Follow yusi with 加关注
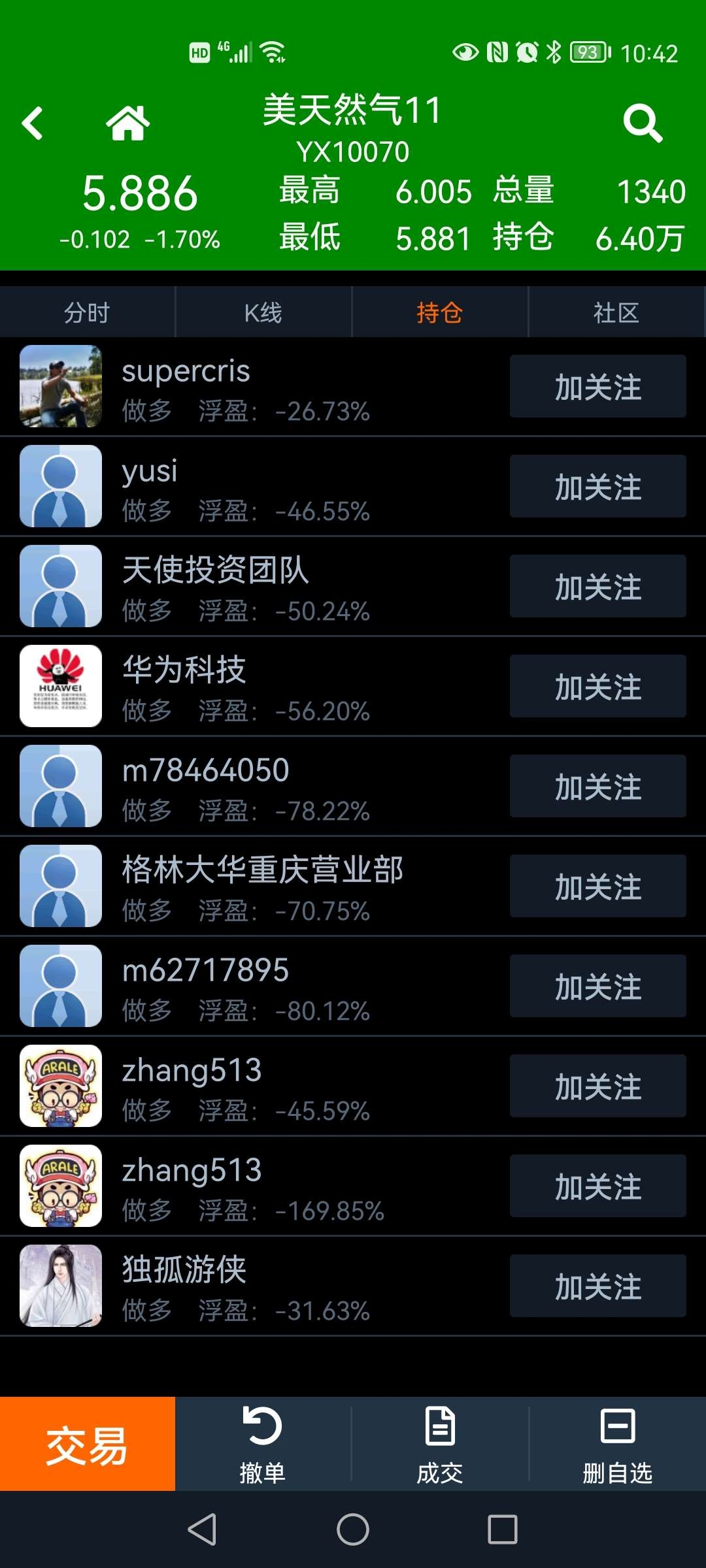Screen dimensions: 706x1568 tap(598, 486)
